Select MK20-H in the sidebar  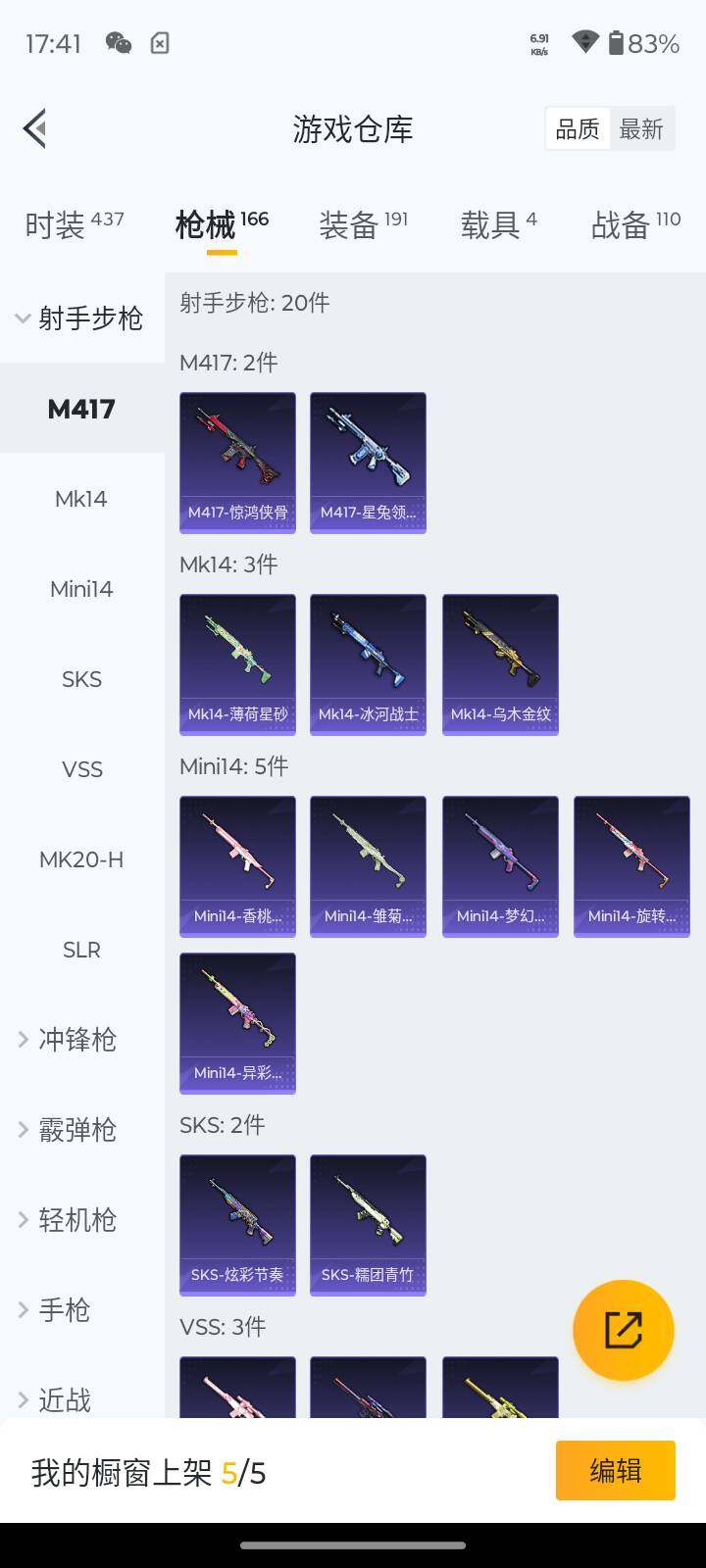coord(81,859)
